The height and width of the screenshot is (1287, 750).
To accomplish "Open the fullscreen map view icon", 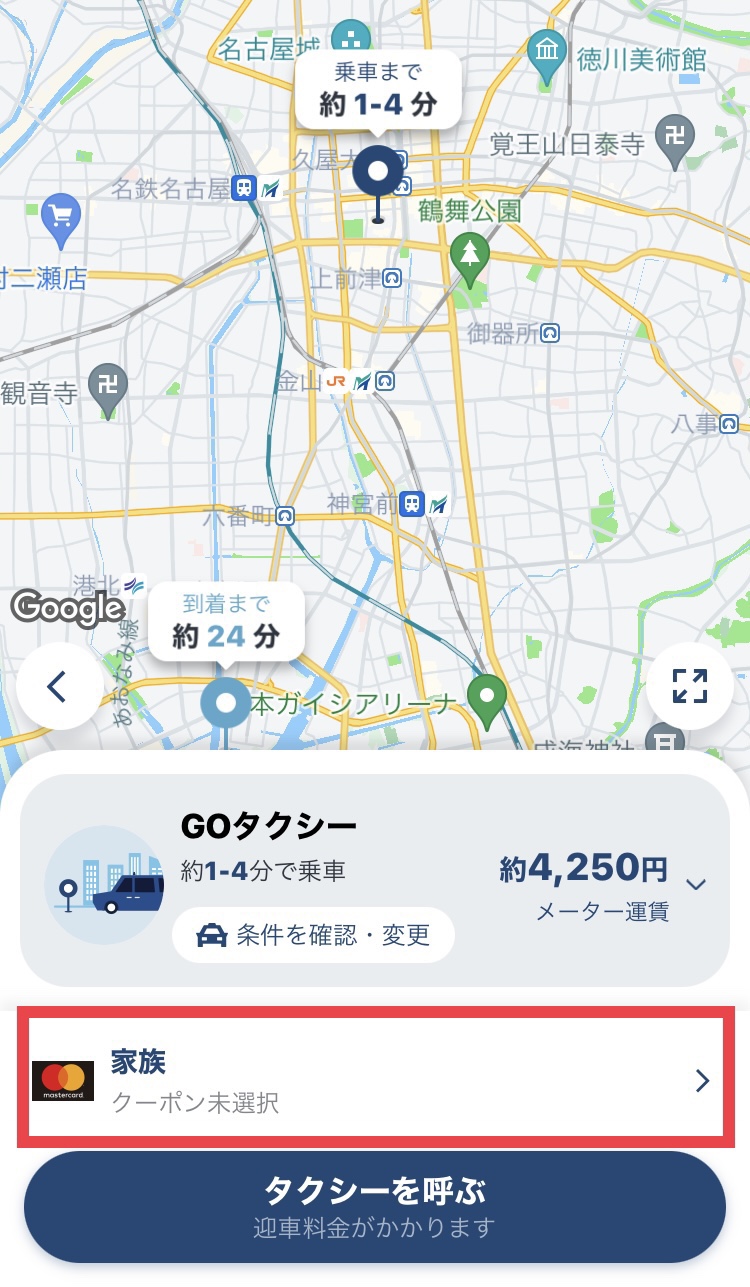I will pos(689,687).
